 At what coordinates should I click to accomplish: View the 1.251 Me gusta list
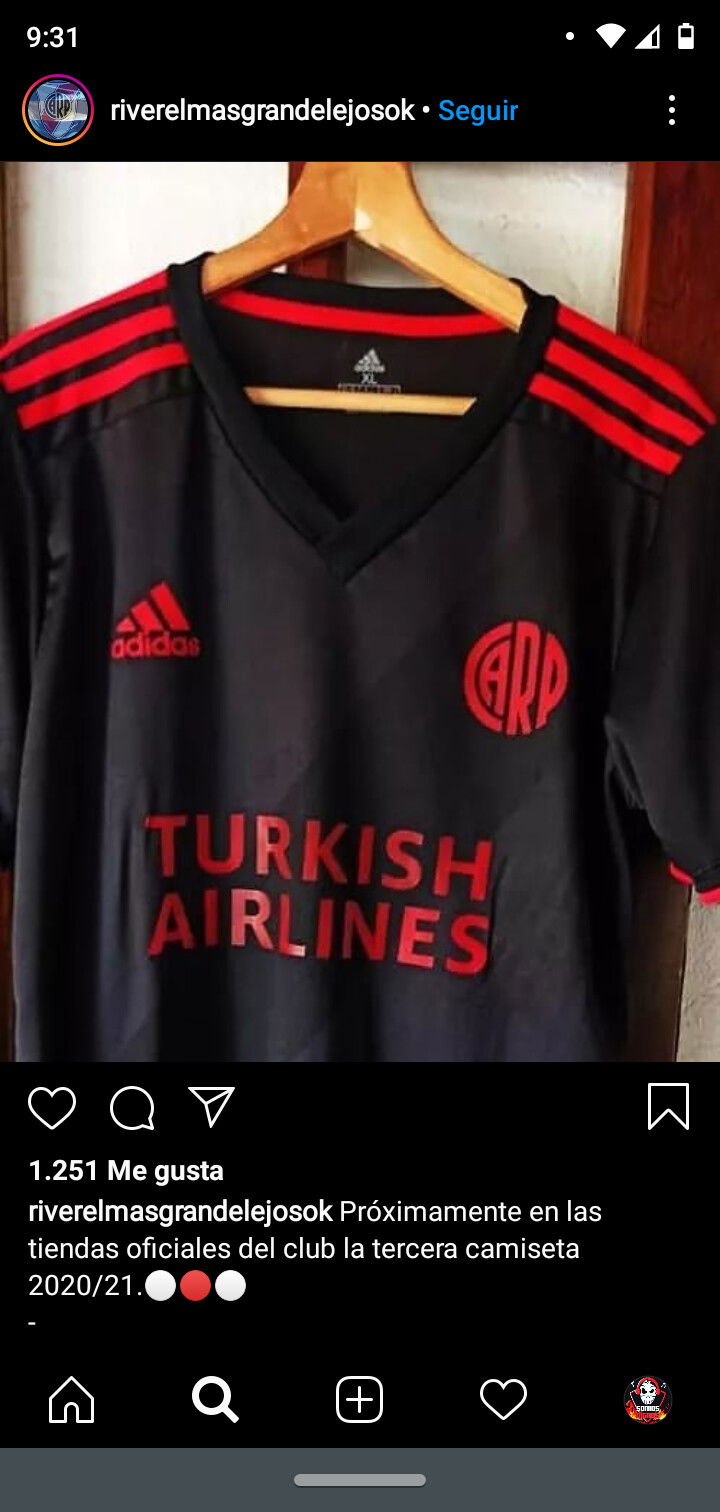(126, 1170)
